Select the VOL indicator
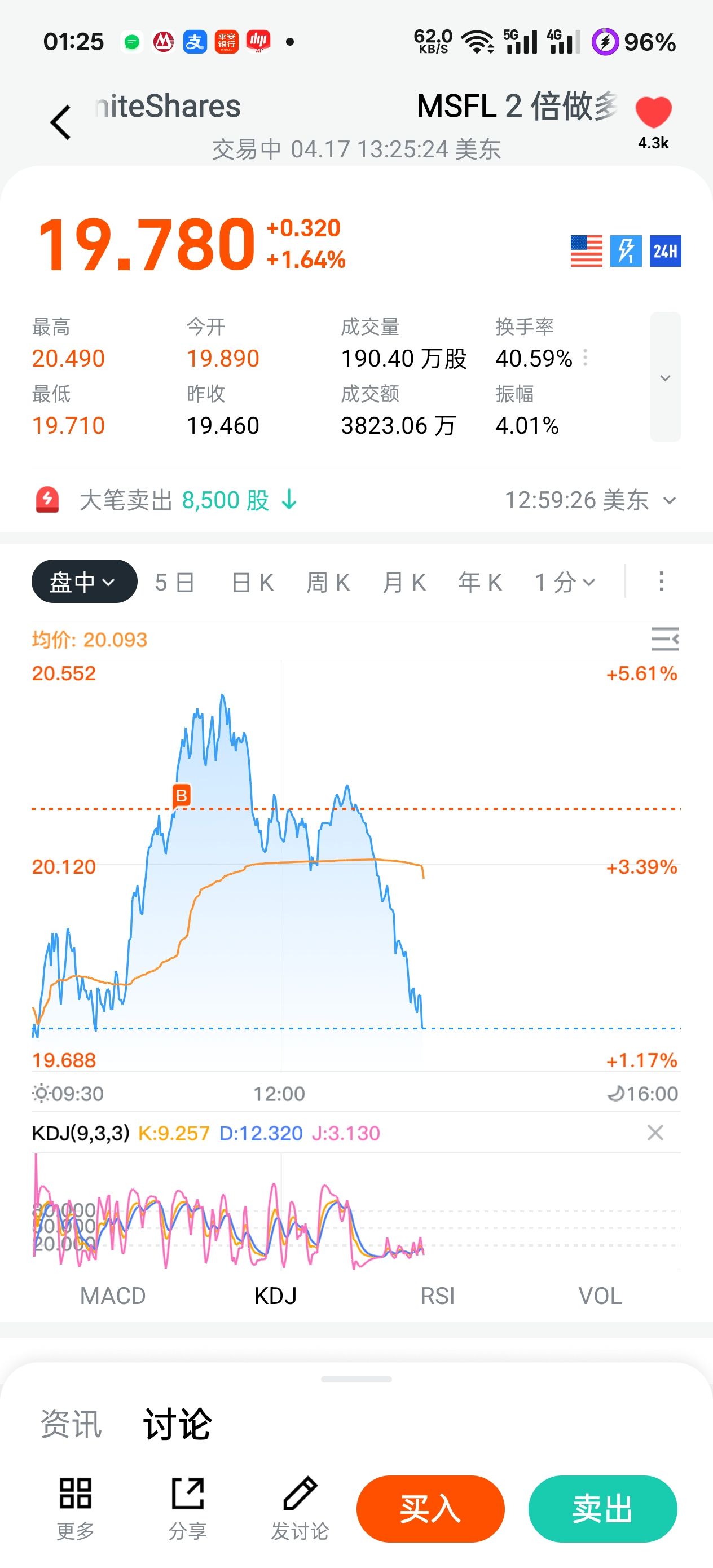Screen dimensions: 713x1568 (x=600, y=1296)
